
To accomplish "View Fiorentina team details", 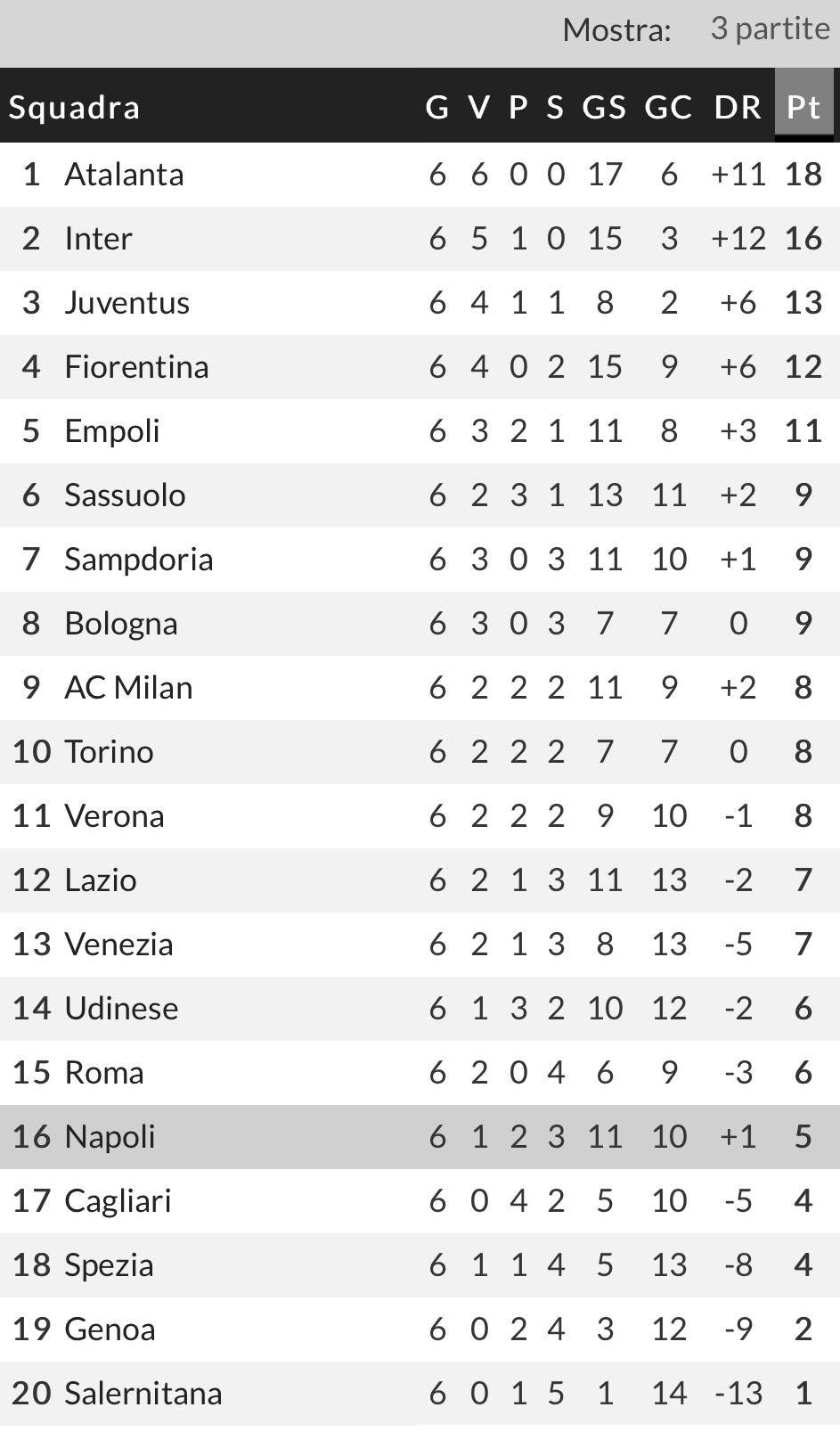I will click(x=137, y=367).
